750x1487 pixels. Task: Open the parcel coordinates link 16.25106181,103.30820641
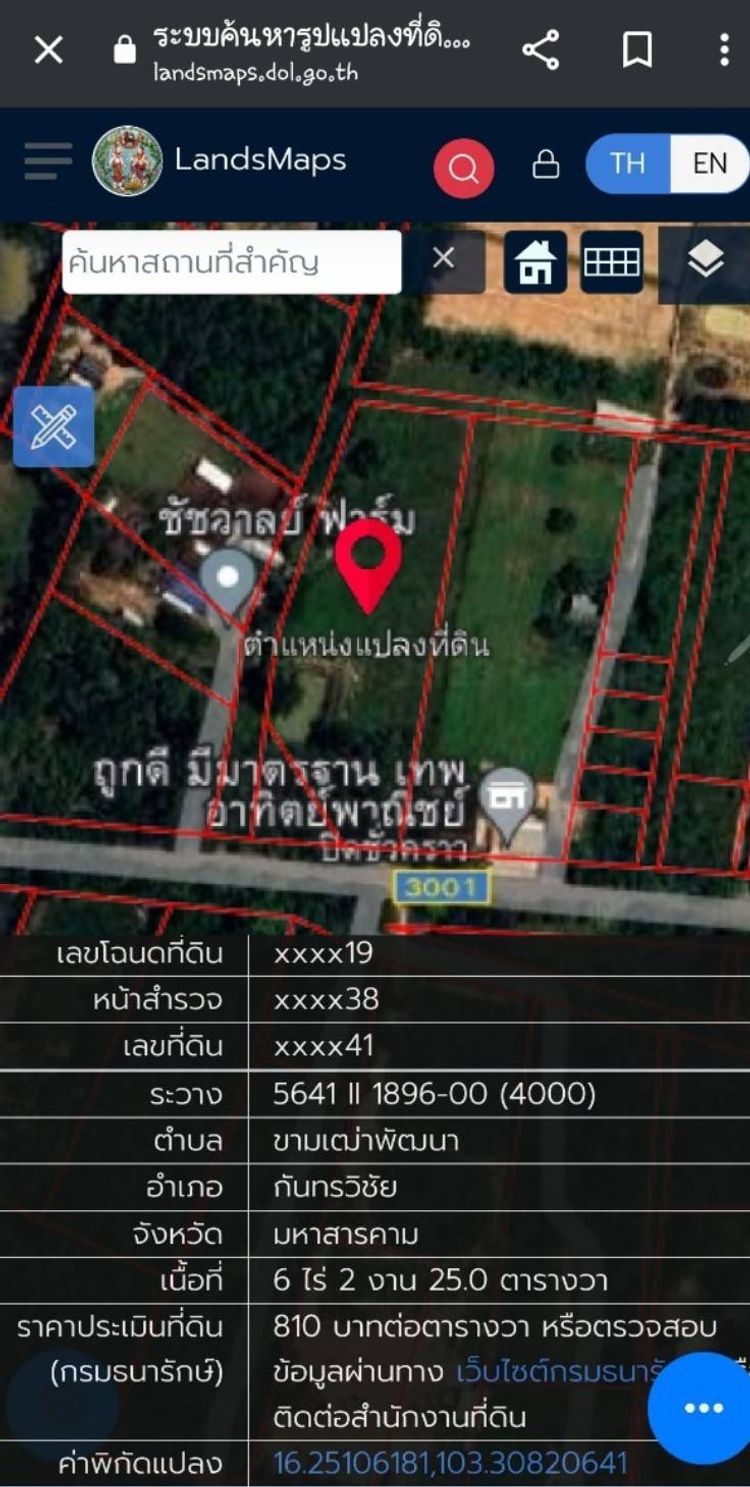tap(450, 1464)
